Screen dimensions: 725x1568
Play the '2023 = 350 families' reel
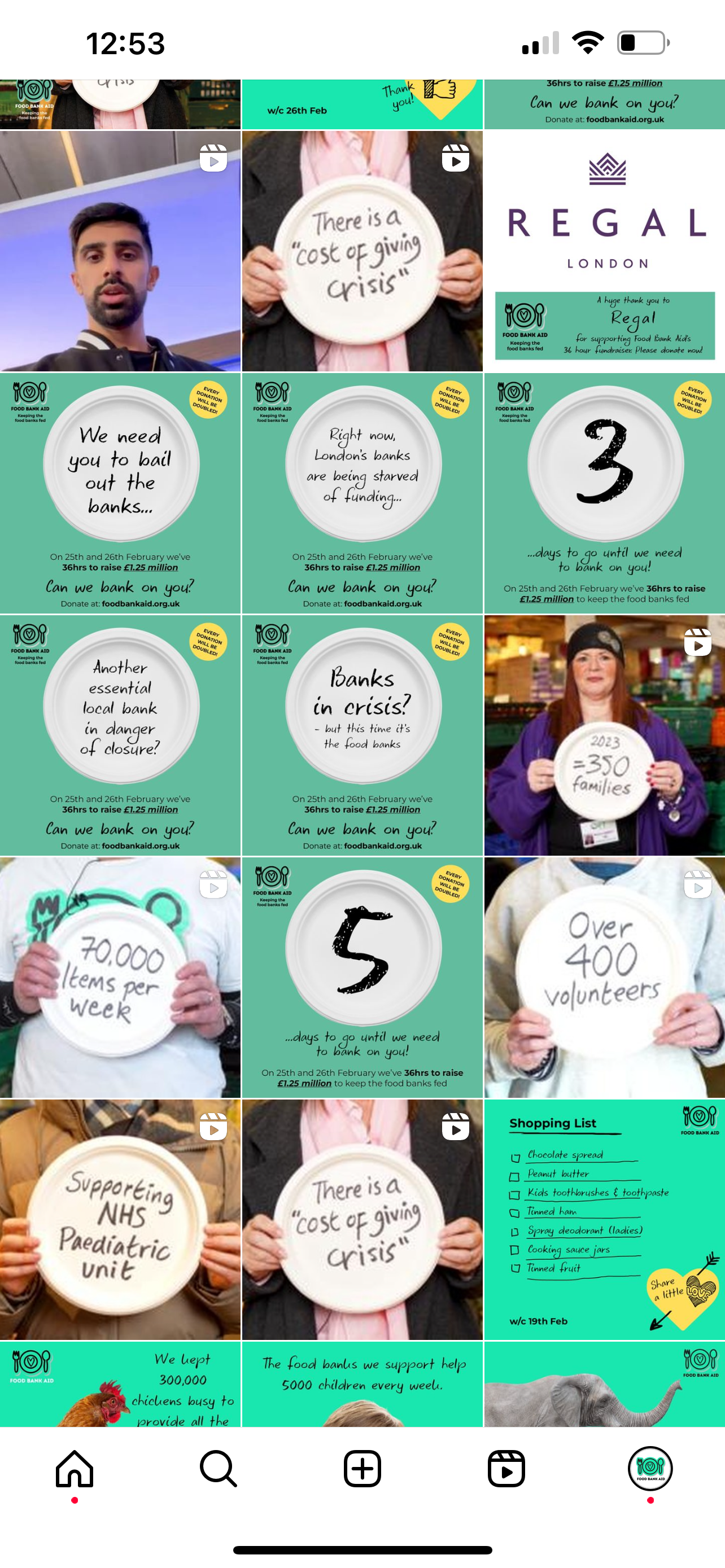pos(605,735)
